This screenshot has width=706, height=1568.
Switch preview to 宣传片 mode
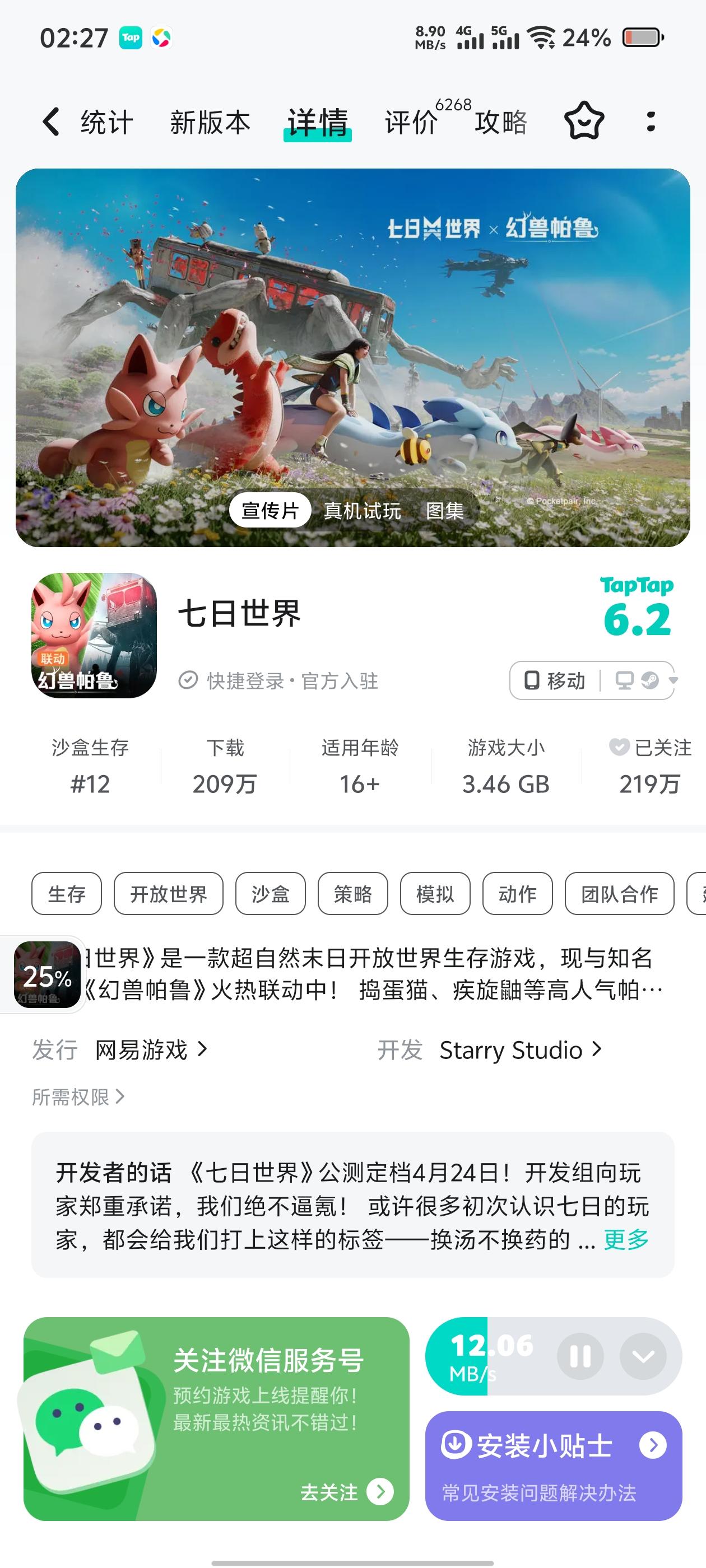(x=271, y=511)
